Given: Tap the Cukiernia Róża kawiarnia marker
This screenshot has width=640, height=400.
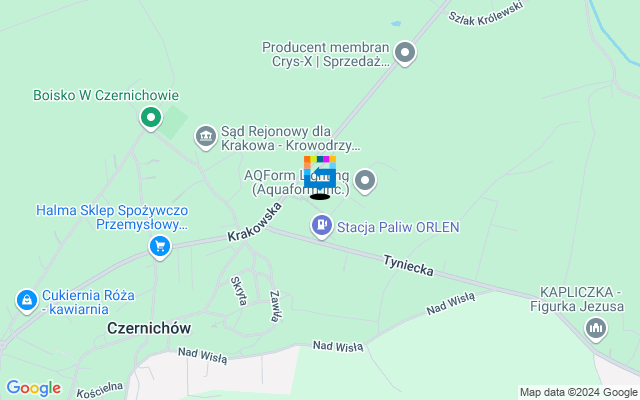Looking at the screenshot, I should click(25, 299).
